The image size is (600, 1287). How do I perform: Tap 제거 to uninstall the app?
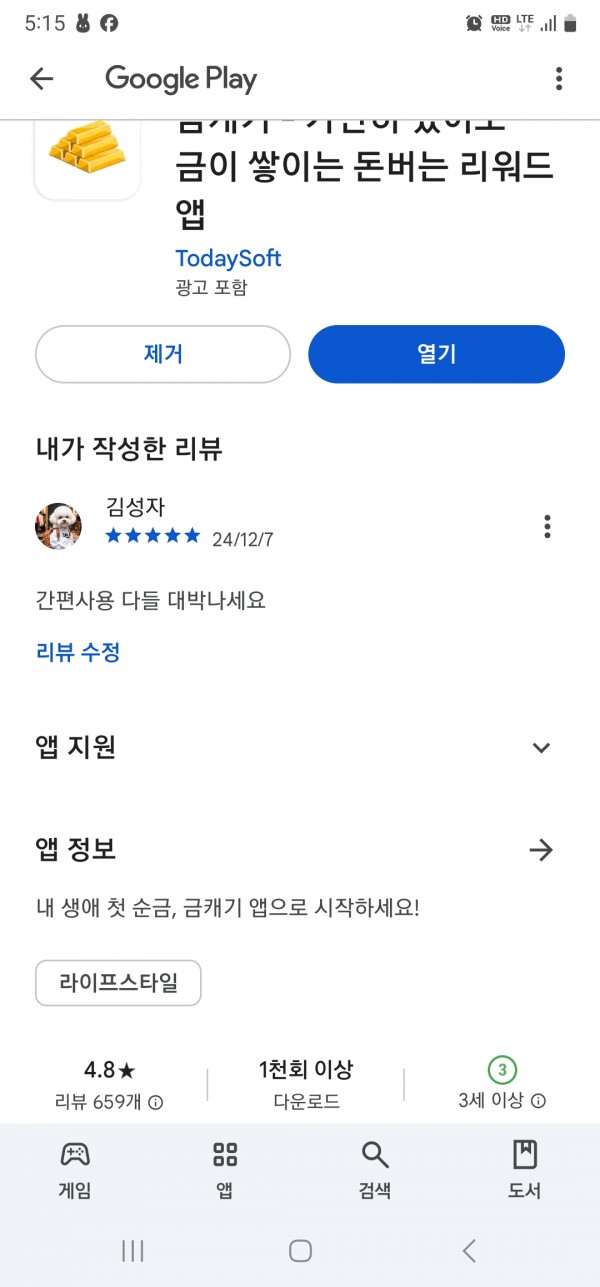pyautogui.click(x=163, y=354)
